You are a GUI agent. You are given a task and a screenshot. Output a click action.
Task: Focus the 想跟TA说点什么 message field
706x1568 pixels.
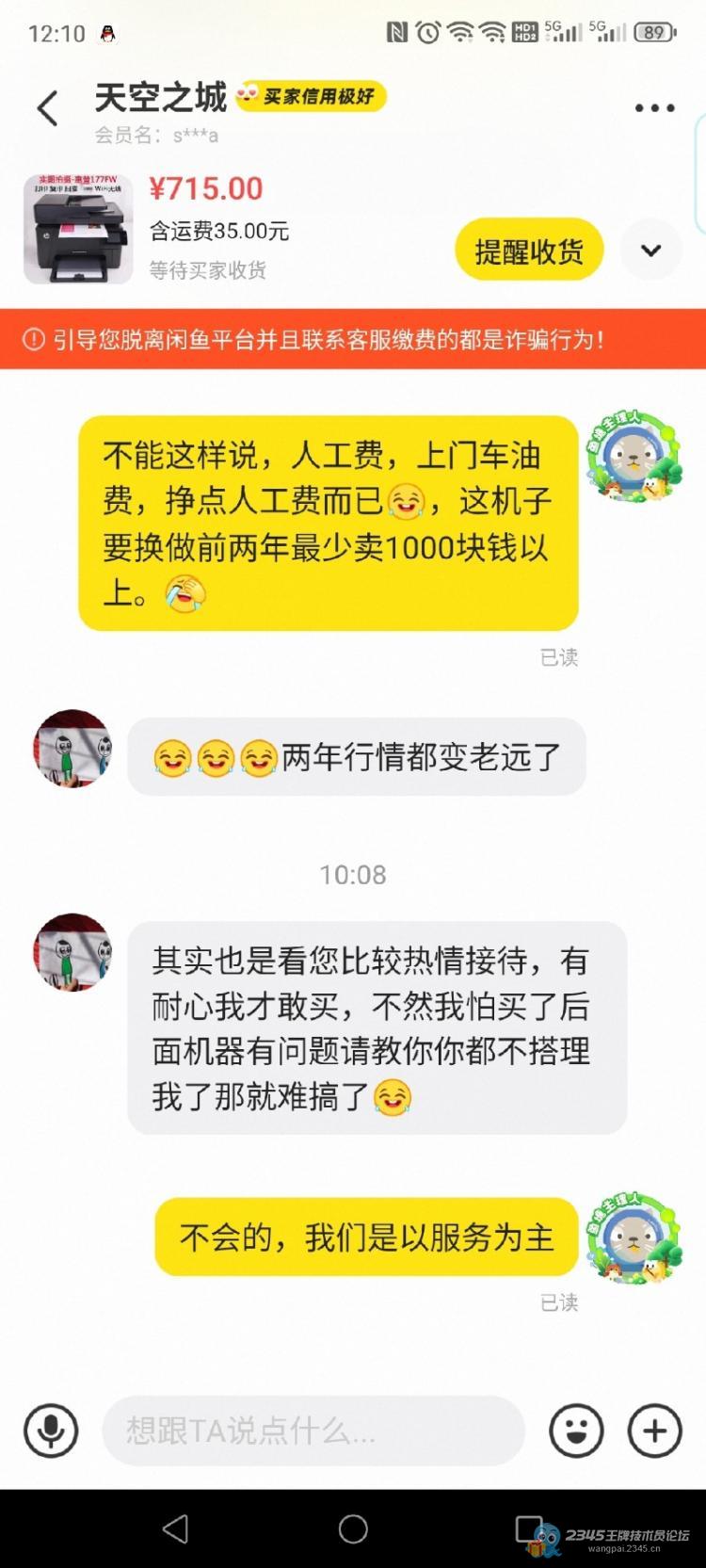pos(313,1431)
